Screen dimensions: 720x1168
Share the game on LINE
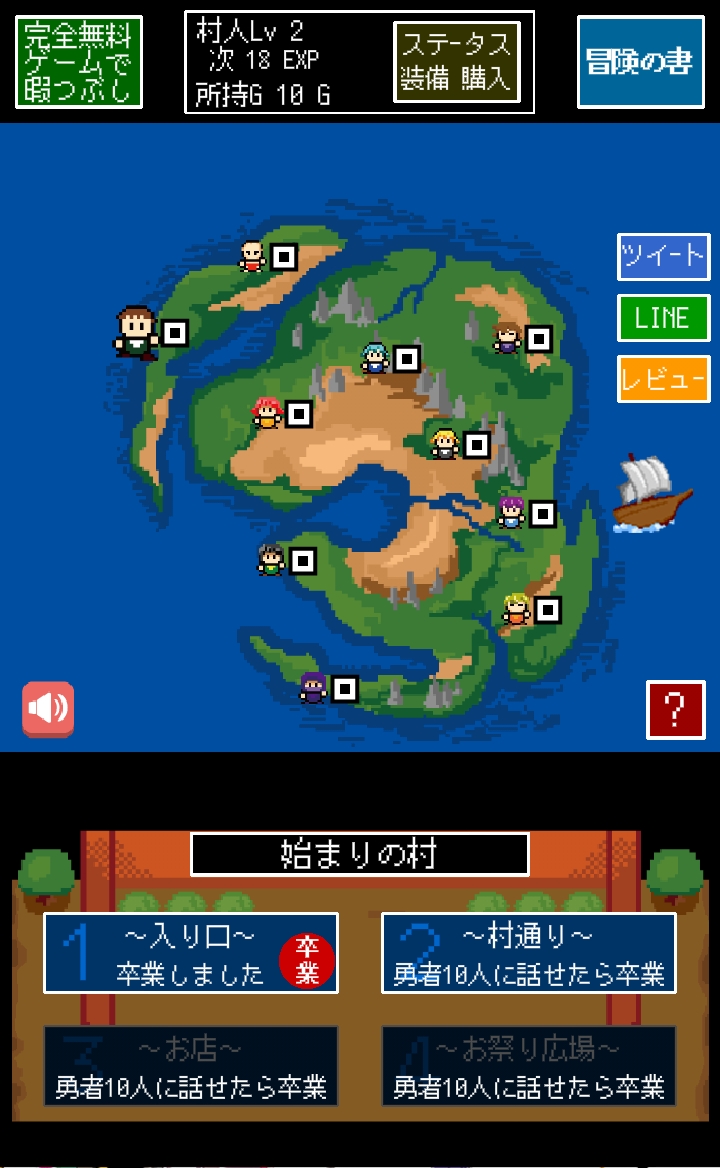[x=663, y=318]
